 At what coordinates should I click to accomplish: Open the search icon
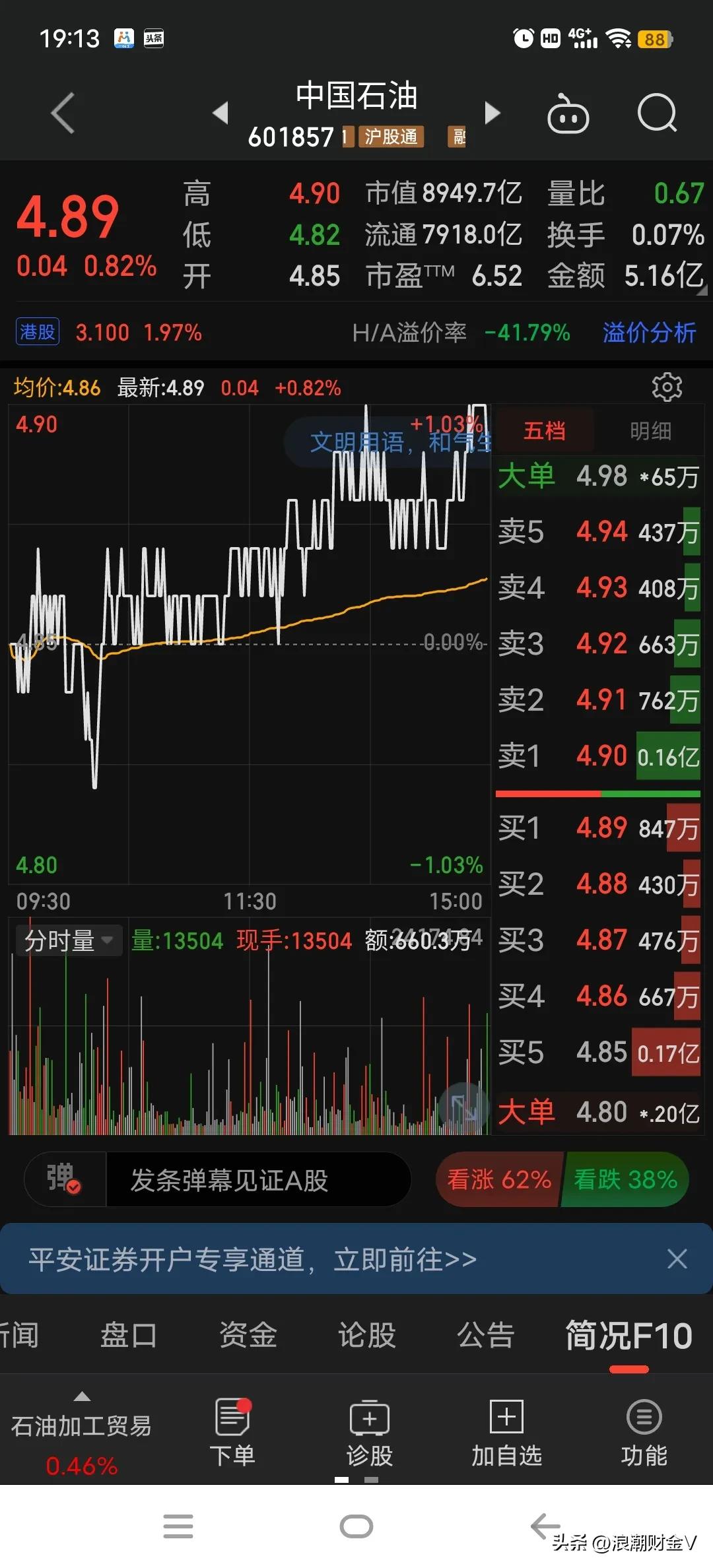click(657, 114)
